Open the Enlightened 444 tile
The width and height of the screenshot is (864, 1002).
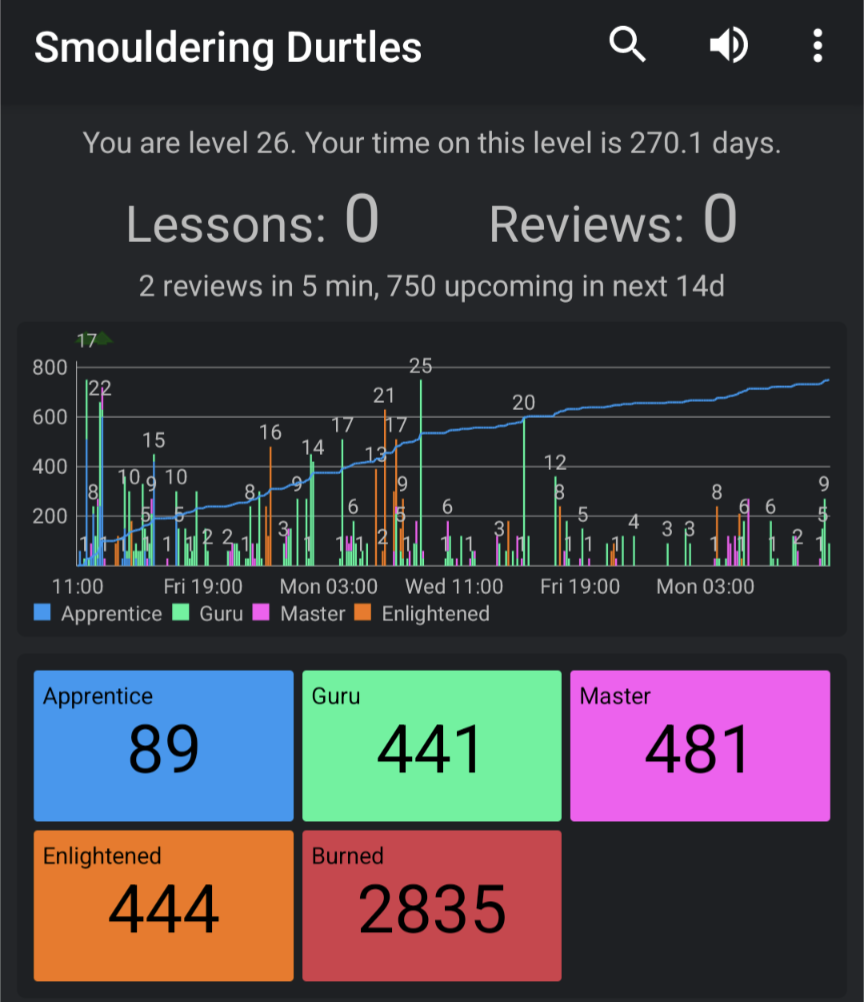coord(164,906)
